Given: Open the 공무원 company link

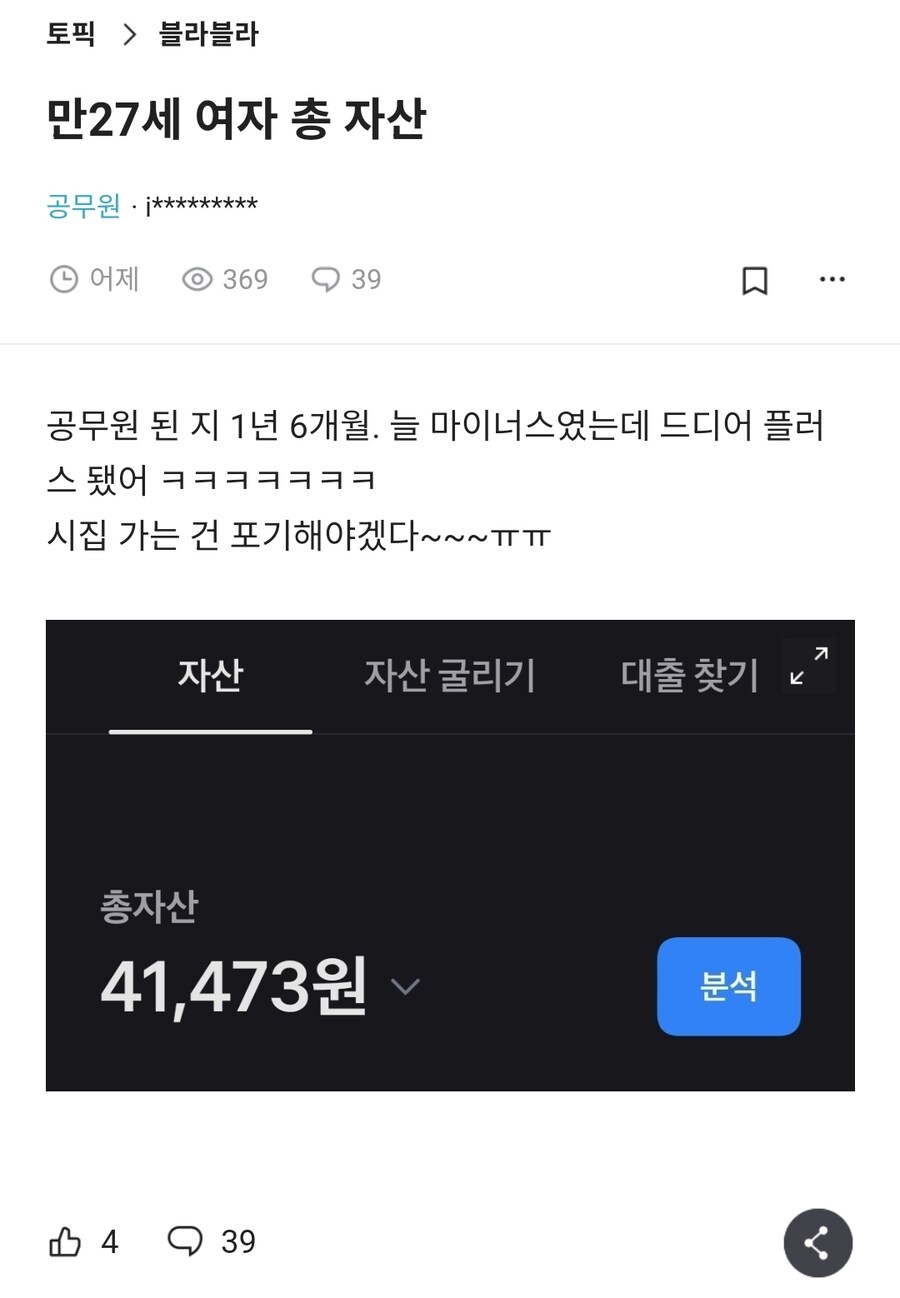Looking at the screenshot, I should (x=83, y=206).
